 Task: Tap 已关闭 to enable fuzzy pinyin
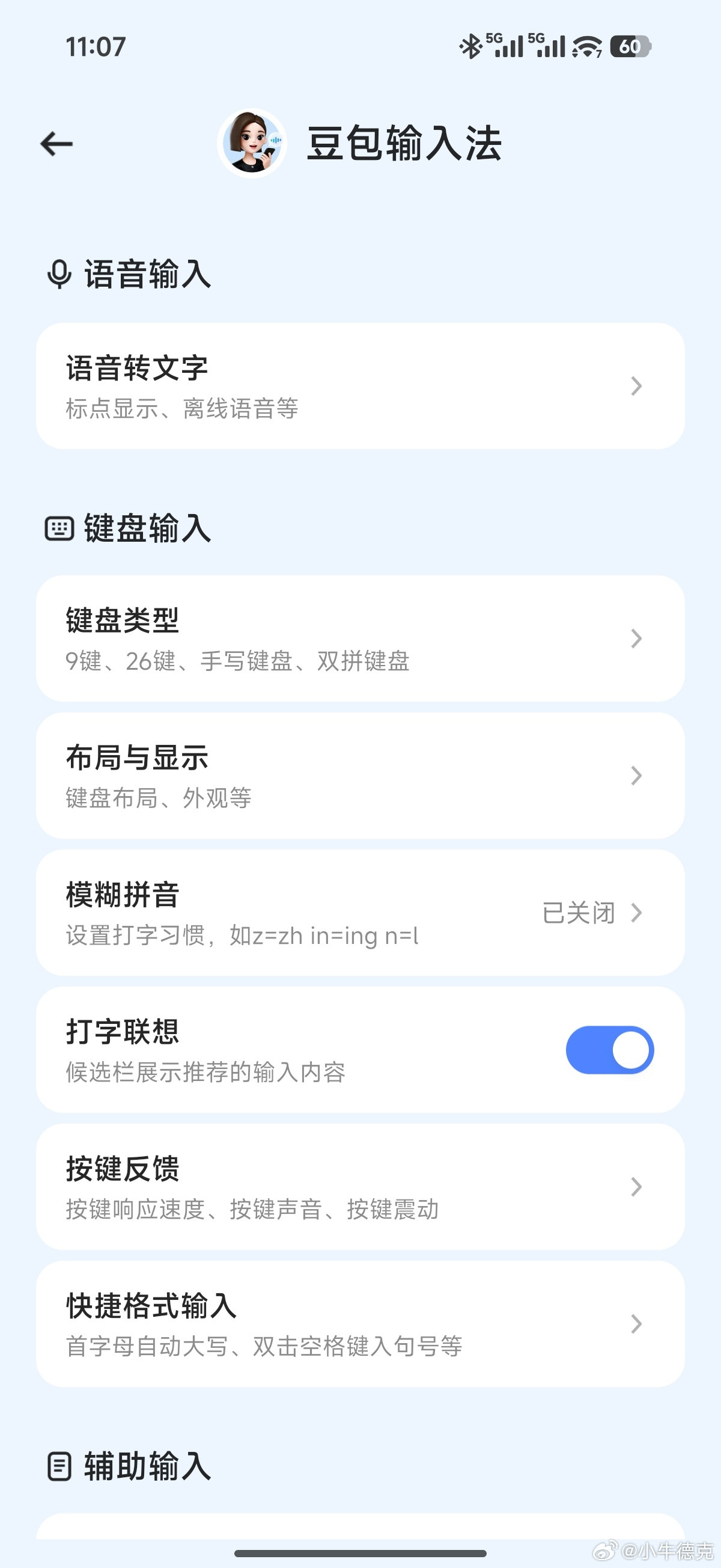pos(577,913)
